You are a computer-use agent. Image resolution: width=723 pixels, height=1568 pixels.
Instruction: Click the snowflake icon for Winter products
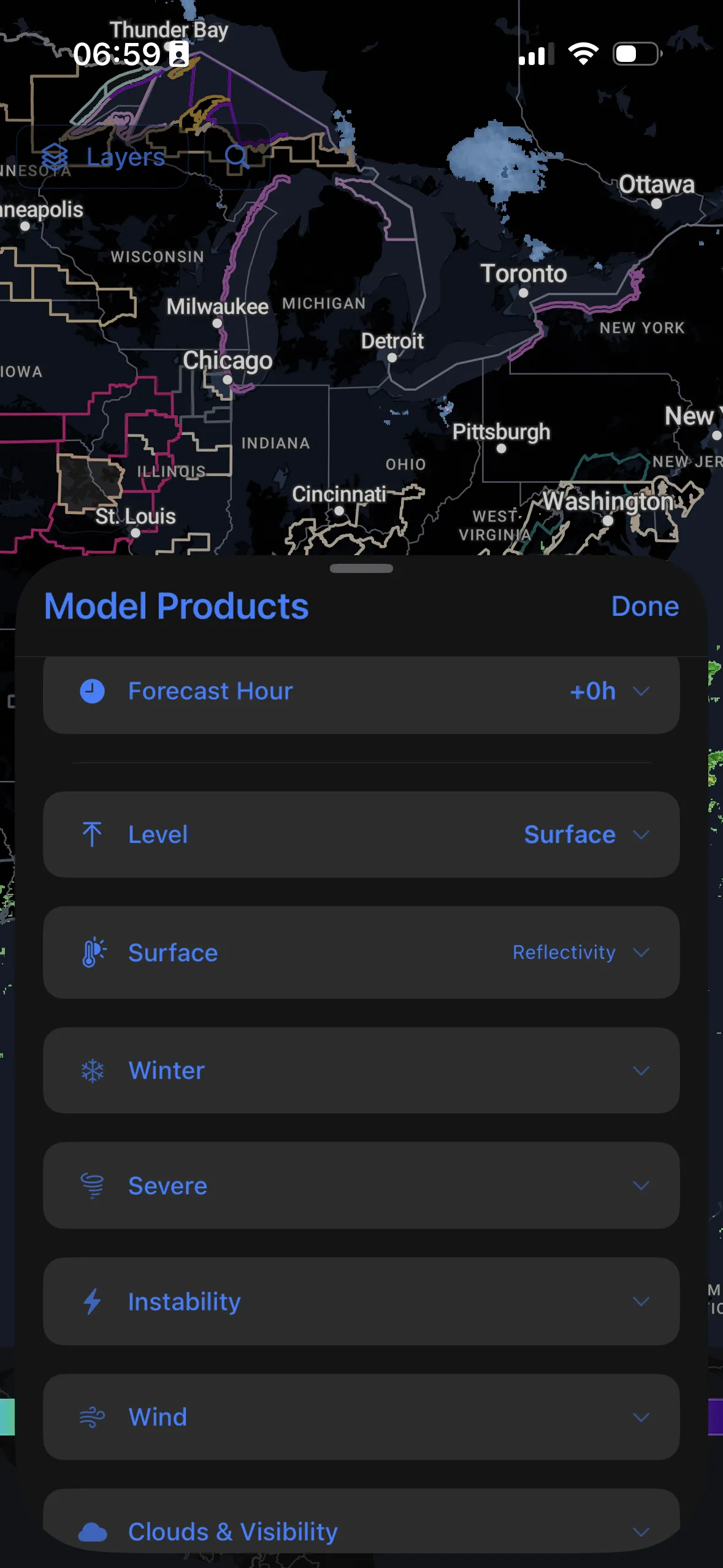tap(93, 1069)
